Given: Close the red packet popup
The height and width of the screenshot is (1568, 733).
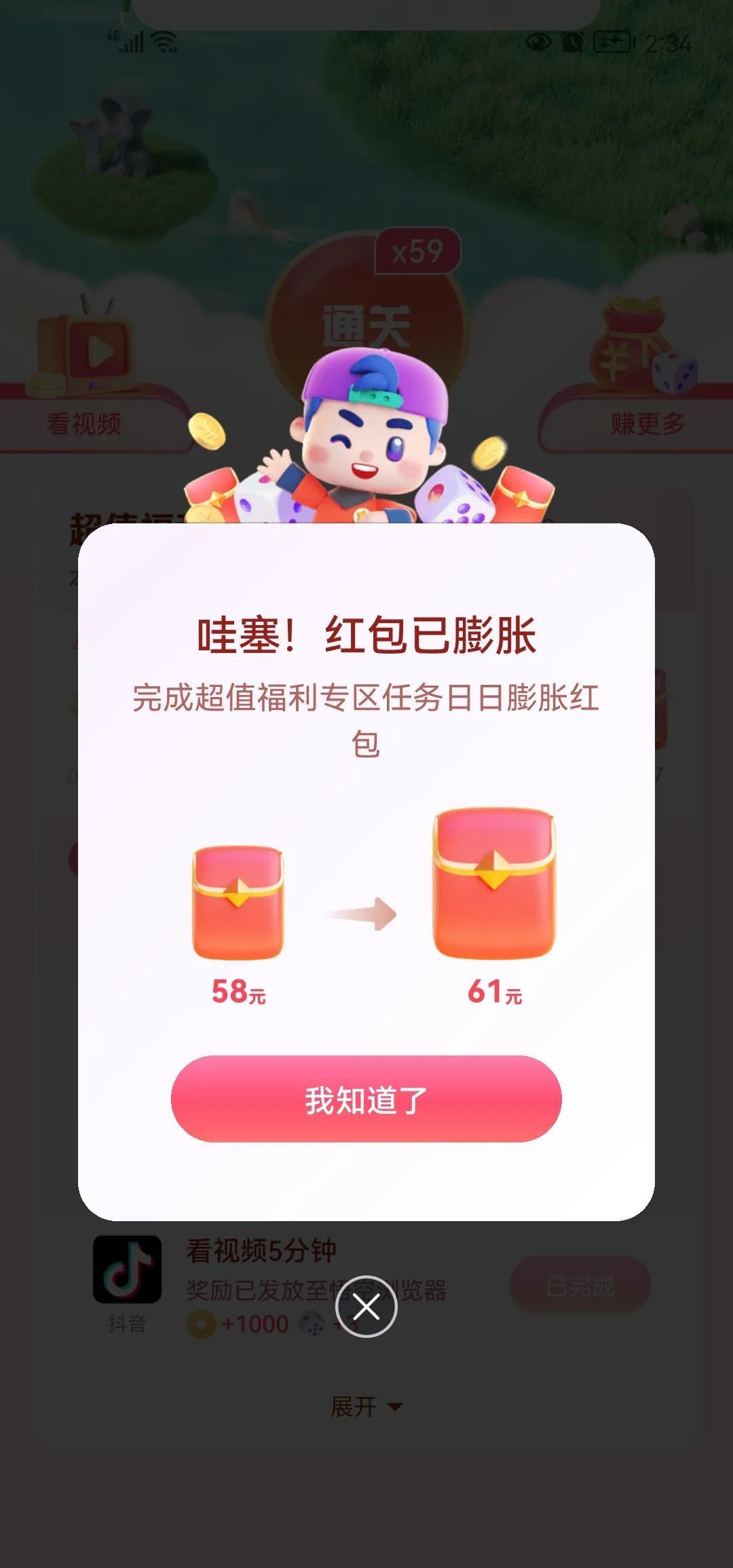Looking at the screenshot, I should [x=366, y=1307].
